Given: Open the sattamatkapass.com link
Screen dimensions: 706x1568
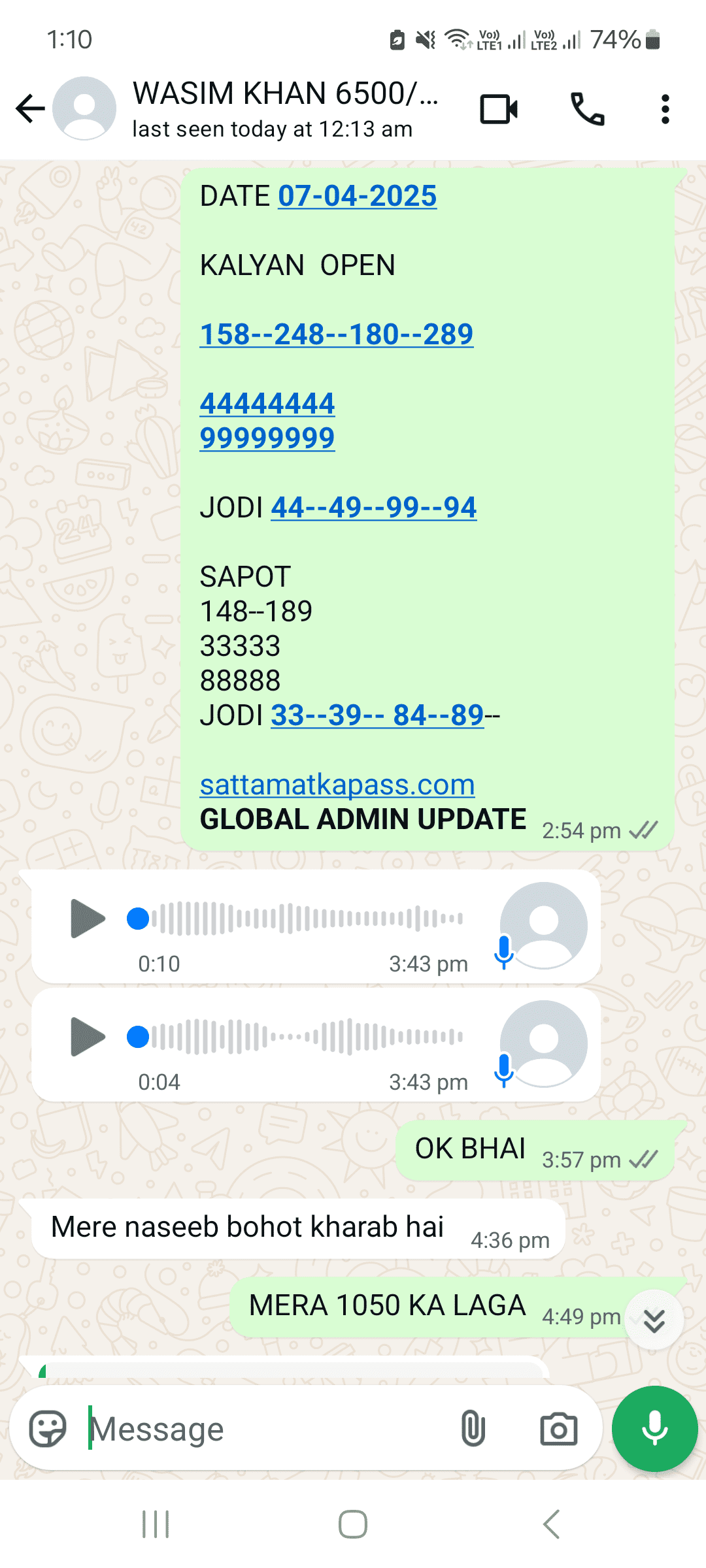Looking at the screenshot, I should 337,785.
